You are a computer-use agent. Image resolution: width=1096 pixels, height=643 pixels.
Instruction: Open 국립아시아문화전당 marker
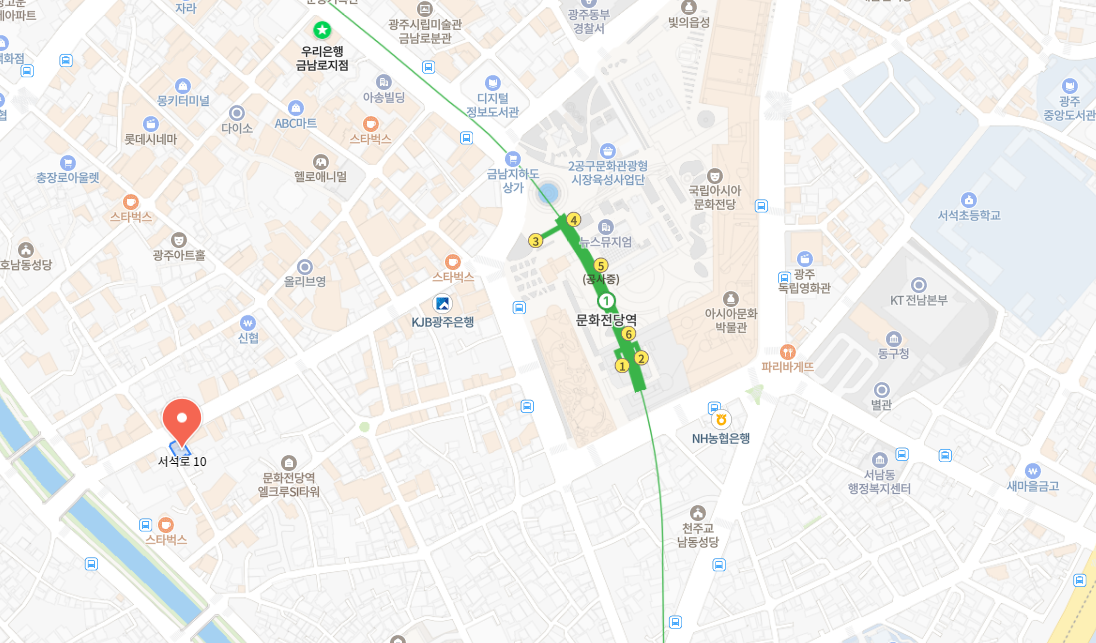(x=714, y=175)
